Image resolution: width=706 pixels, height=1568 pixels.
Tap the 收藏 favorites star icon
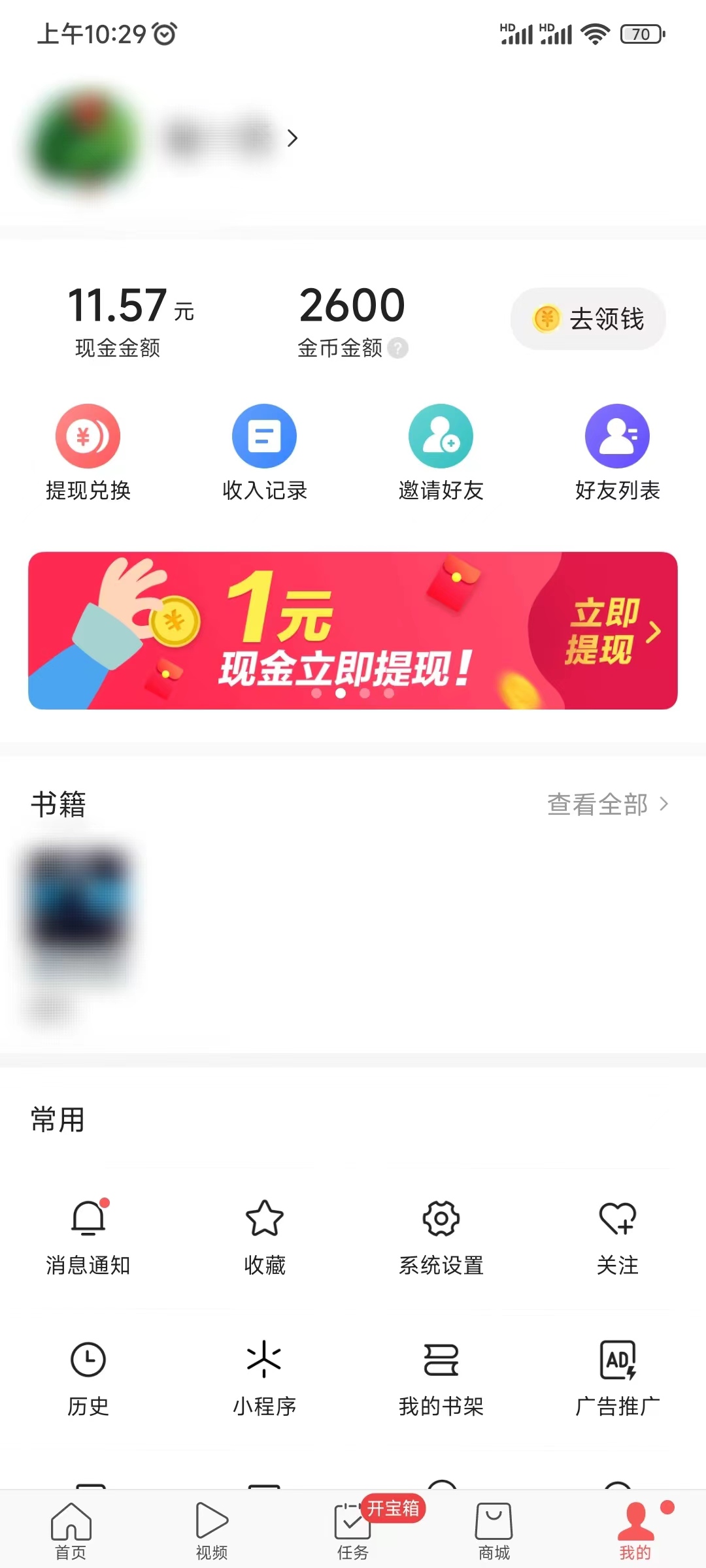click(x=264, y=1218)
